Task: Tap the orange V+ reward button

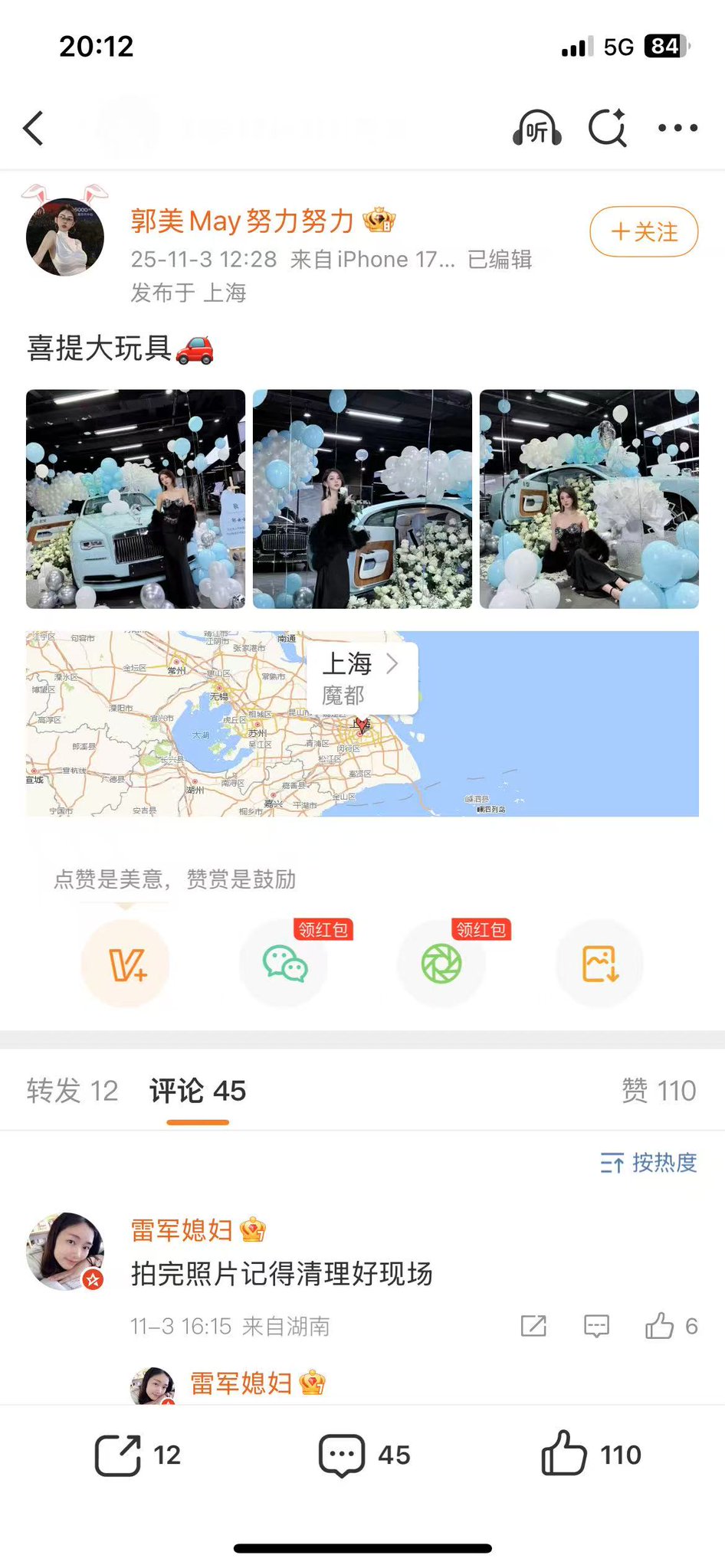Action: pos(126,964)
